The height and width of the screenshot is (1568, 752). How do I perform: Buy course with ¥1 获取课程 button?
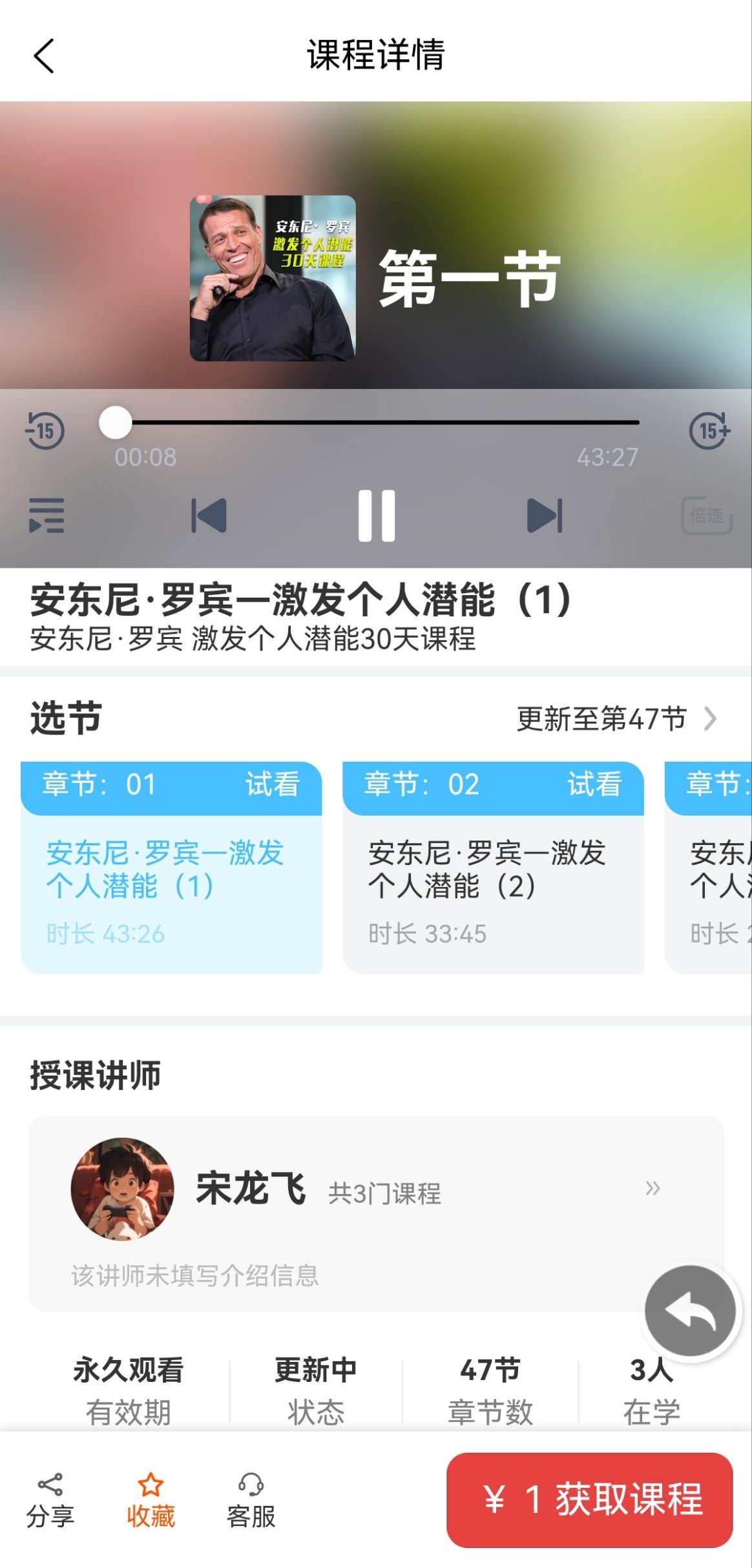tap(589, 1500)
